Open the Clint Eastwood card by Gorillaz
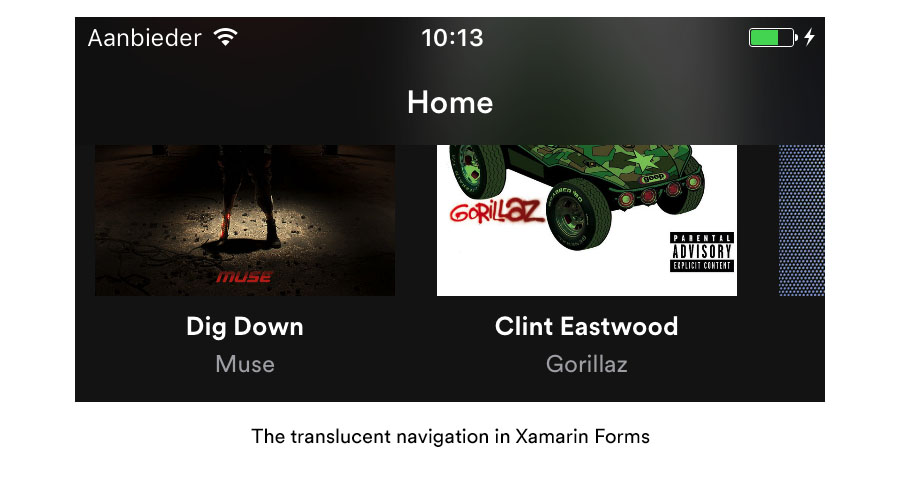The height and width of the screenshot is (500, 900). pos(587,222)
